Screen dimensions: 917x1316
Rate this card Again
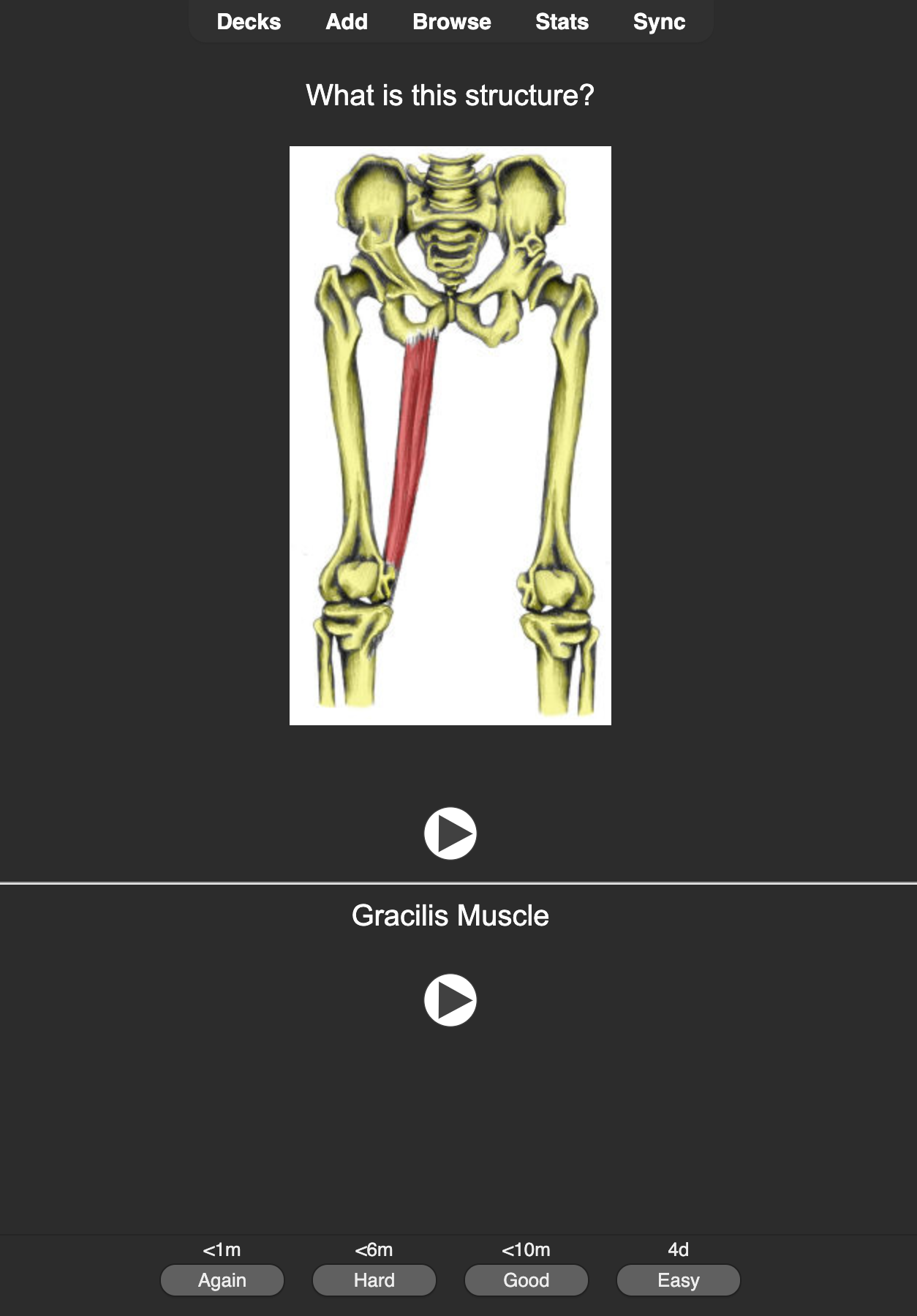(x=222, y=1280)
